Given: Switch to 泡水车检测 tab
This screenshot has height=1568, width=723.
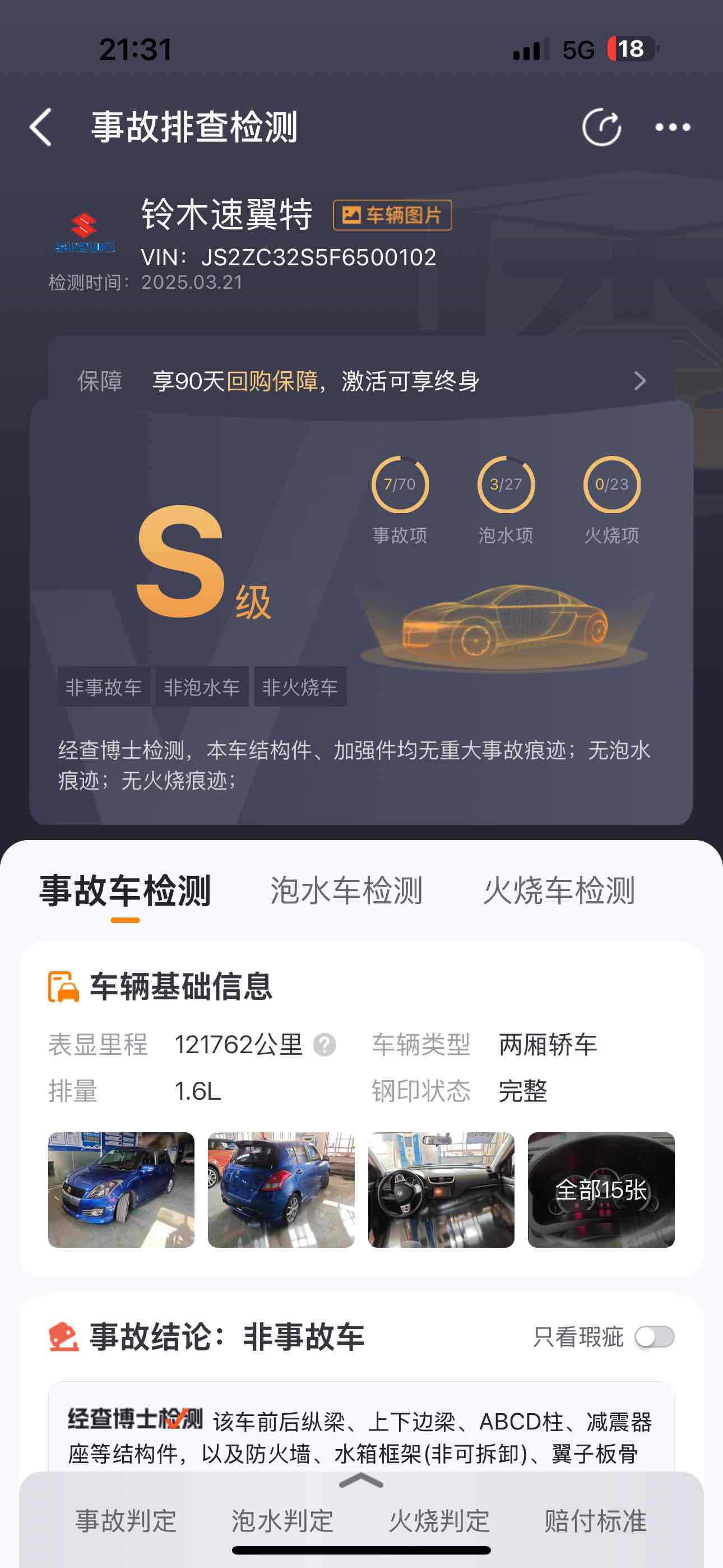Looking at the screenshot, I should [346, 891].
